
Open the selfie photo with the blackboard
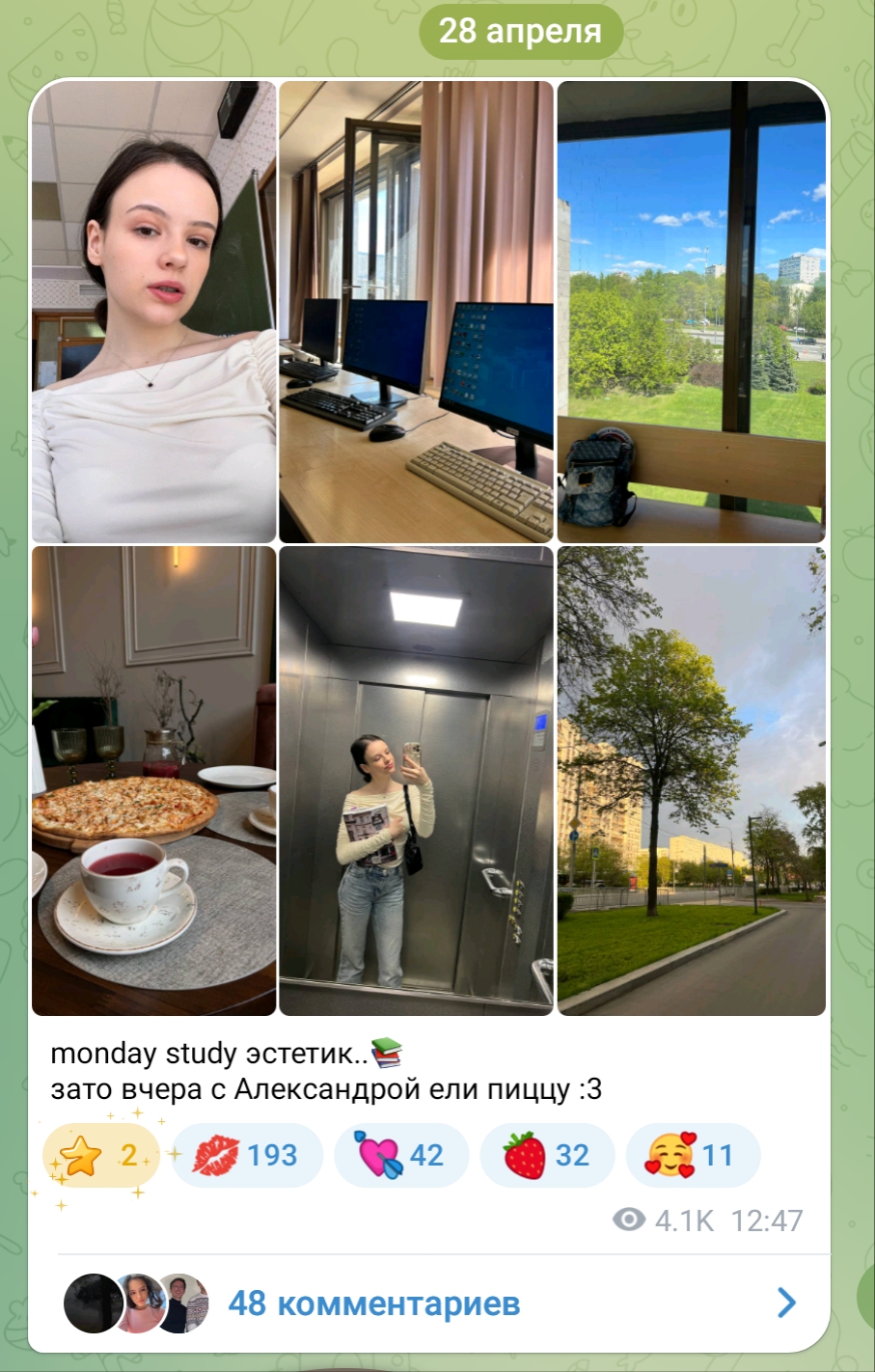(x=154, y=312)
